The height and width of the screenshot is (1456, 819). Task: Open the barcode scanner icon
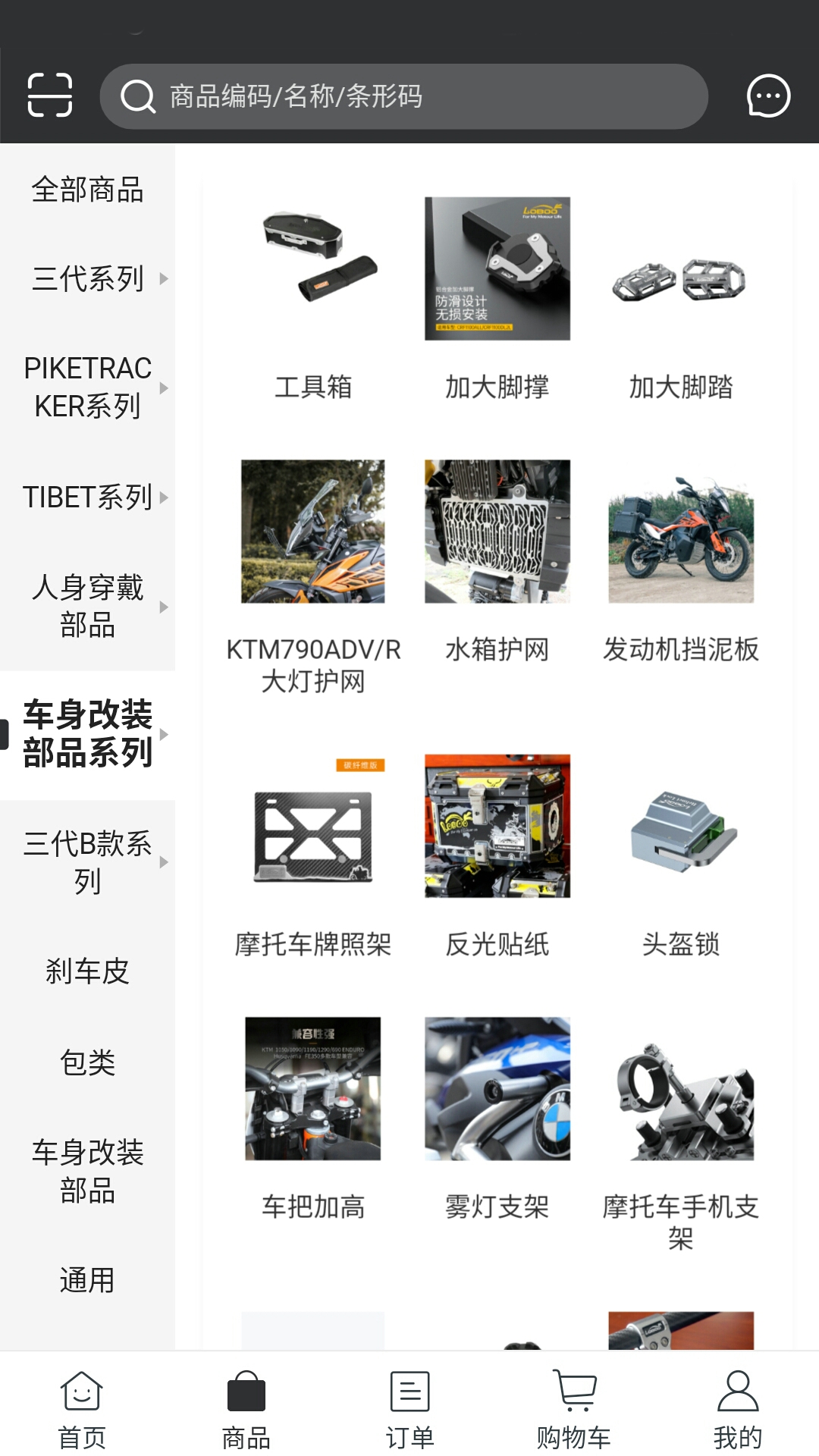tap(50, 96)
